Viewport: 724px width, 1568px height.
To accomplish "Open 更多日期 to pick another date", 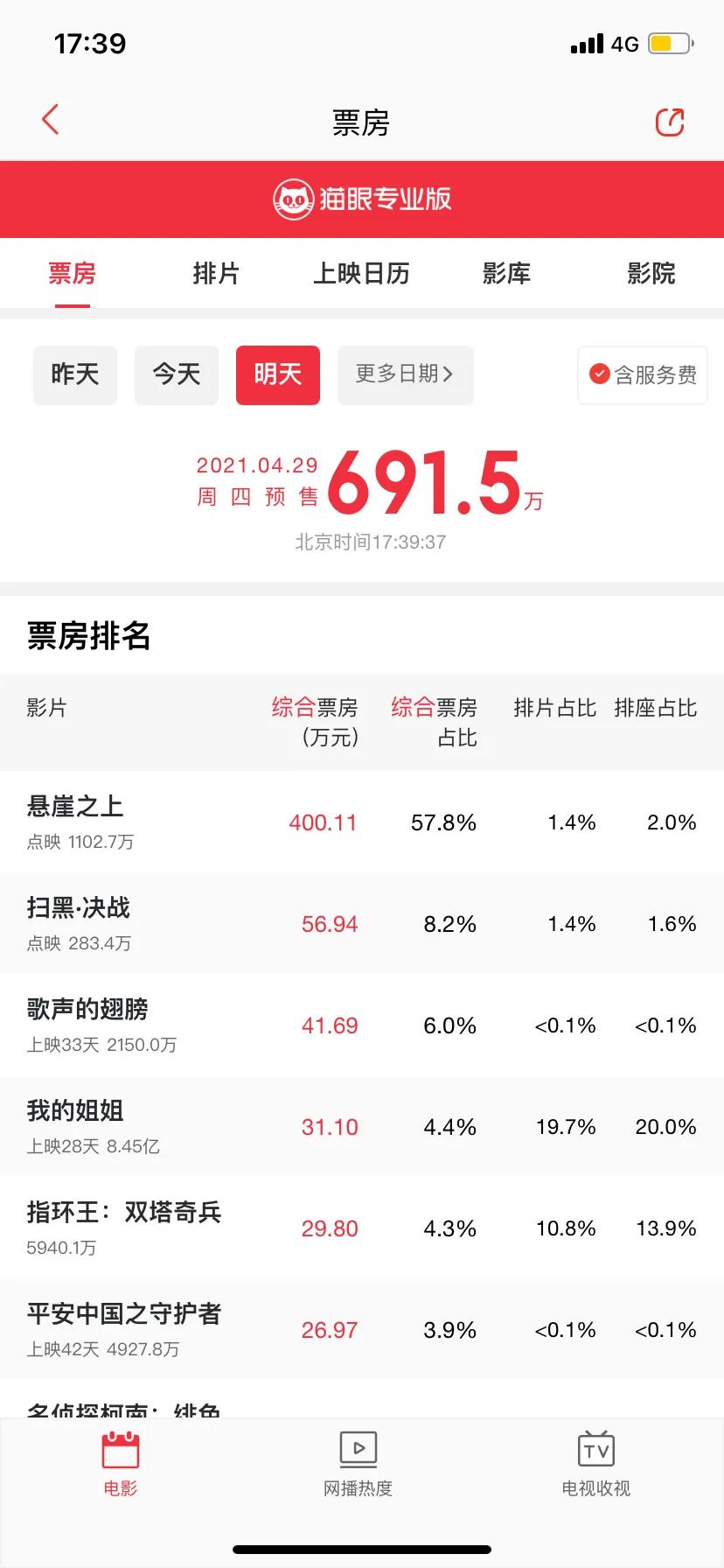I will [406, 375].
